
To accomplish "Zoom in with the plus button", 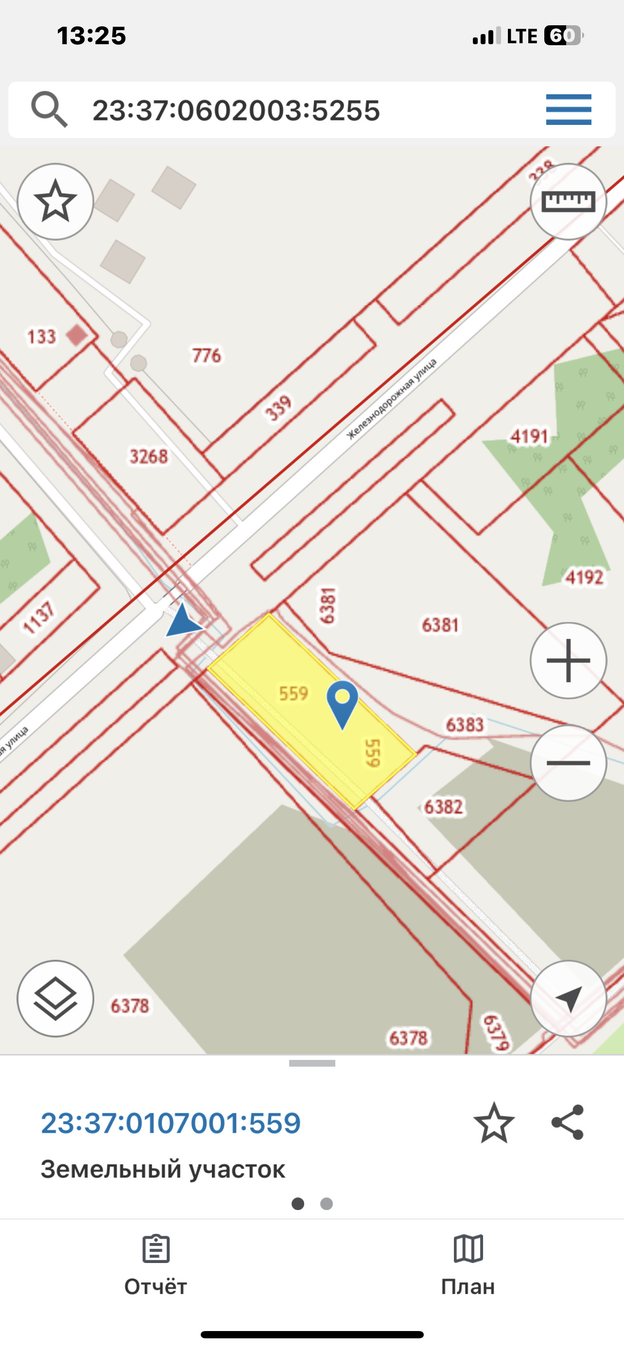I will 568,661.
